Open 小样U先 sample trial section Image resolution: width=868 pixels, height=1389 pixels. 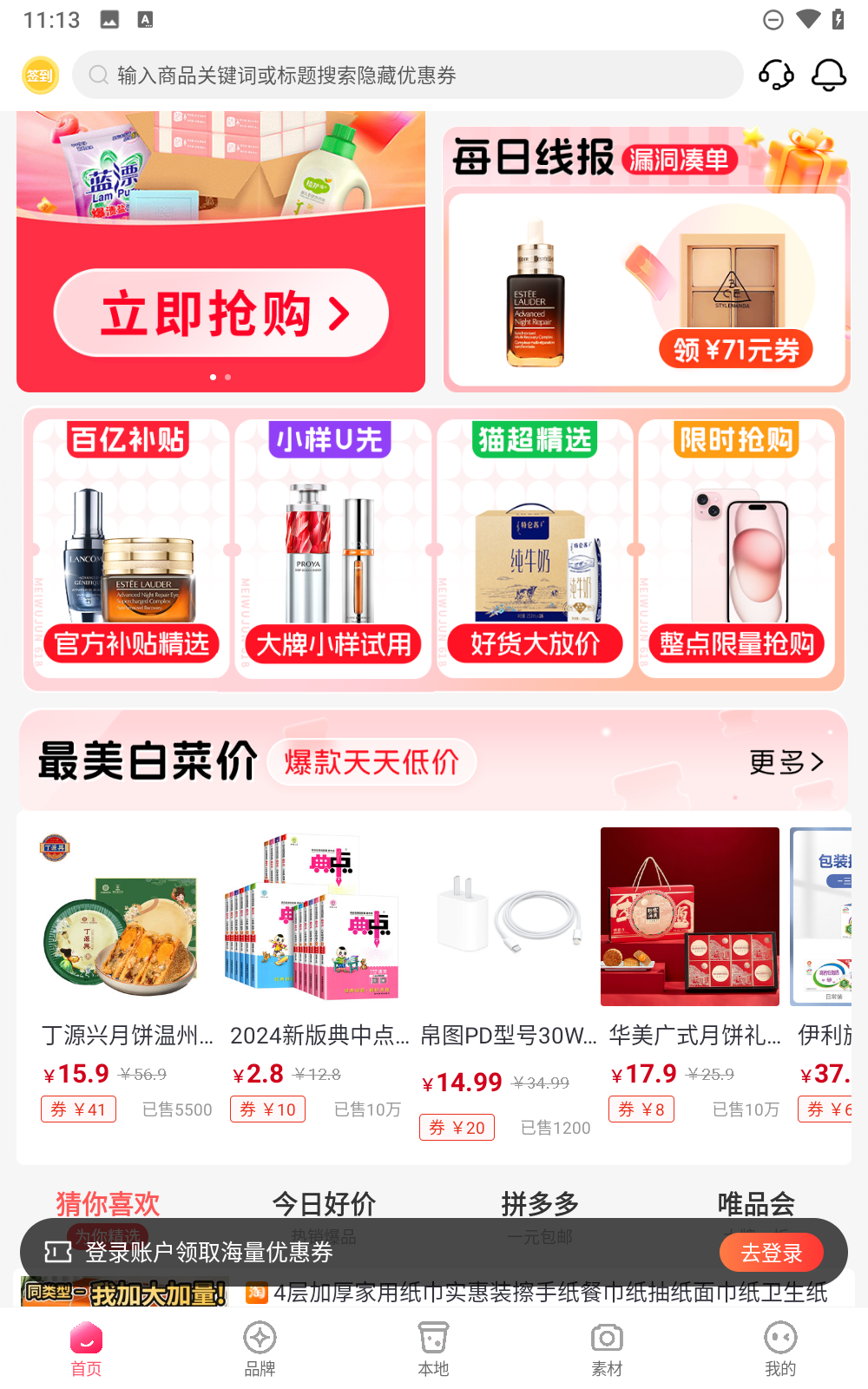click(x=332, y=549)
